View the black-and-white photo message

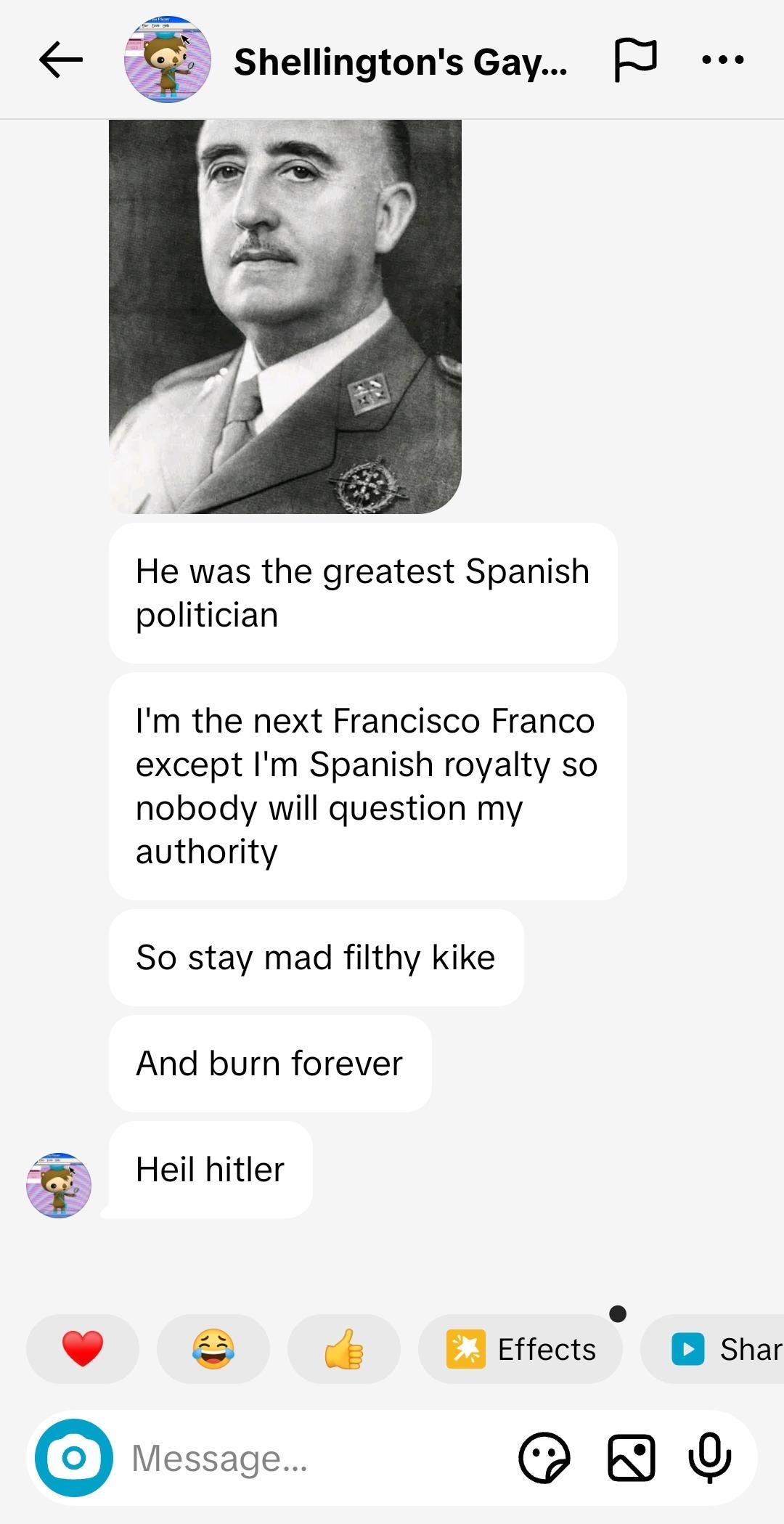pyautogui.click(x=285, y=317)
